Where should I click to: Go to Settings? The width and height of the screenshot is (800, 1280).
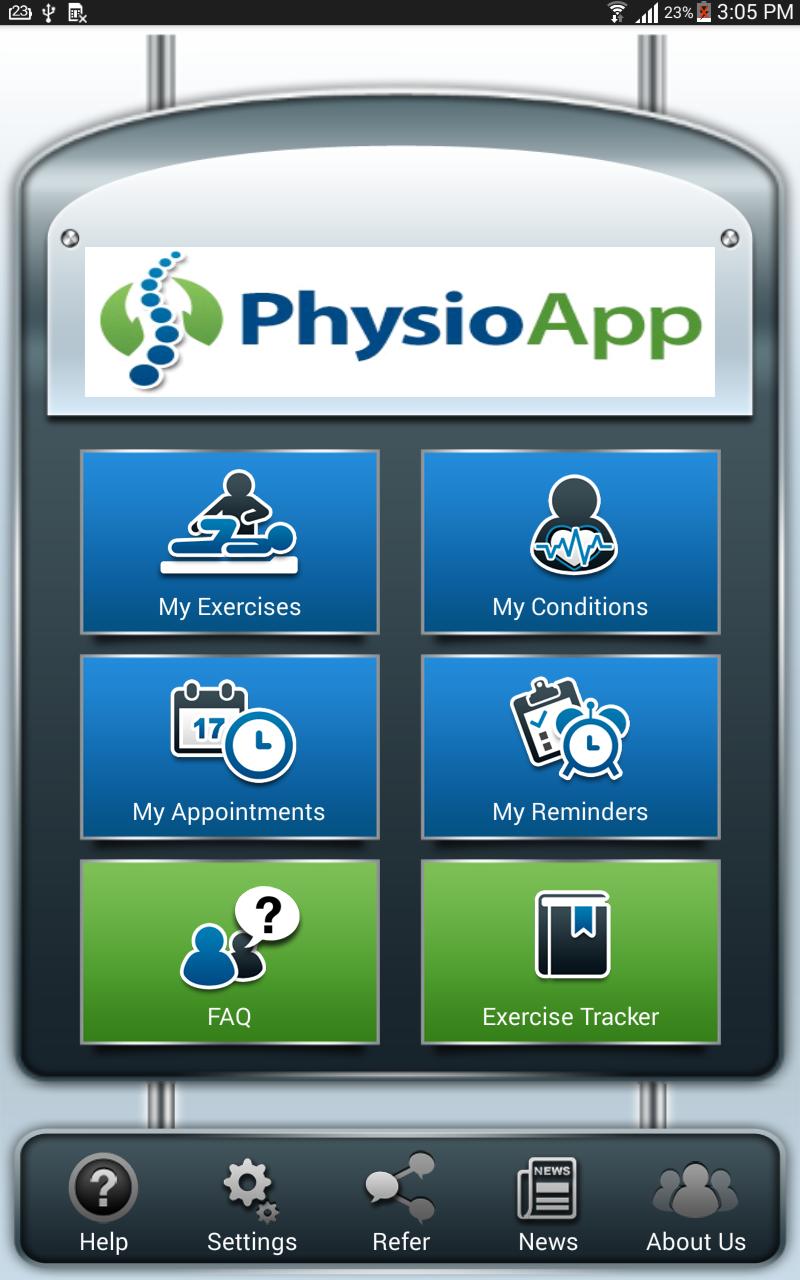(x=251, y=1203)
